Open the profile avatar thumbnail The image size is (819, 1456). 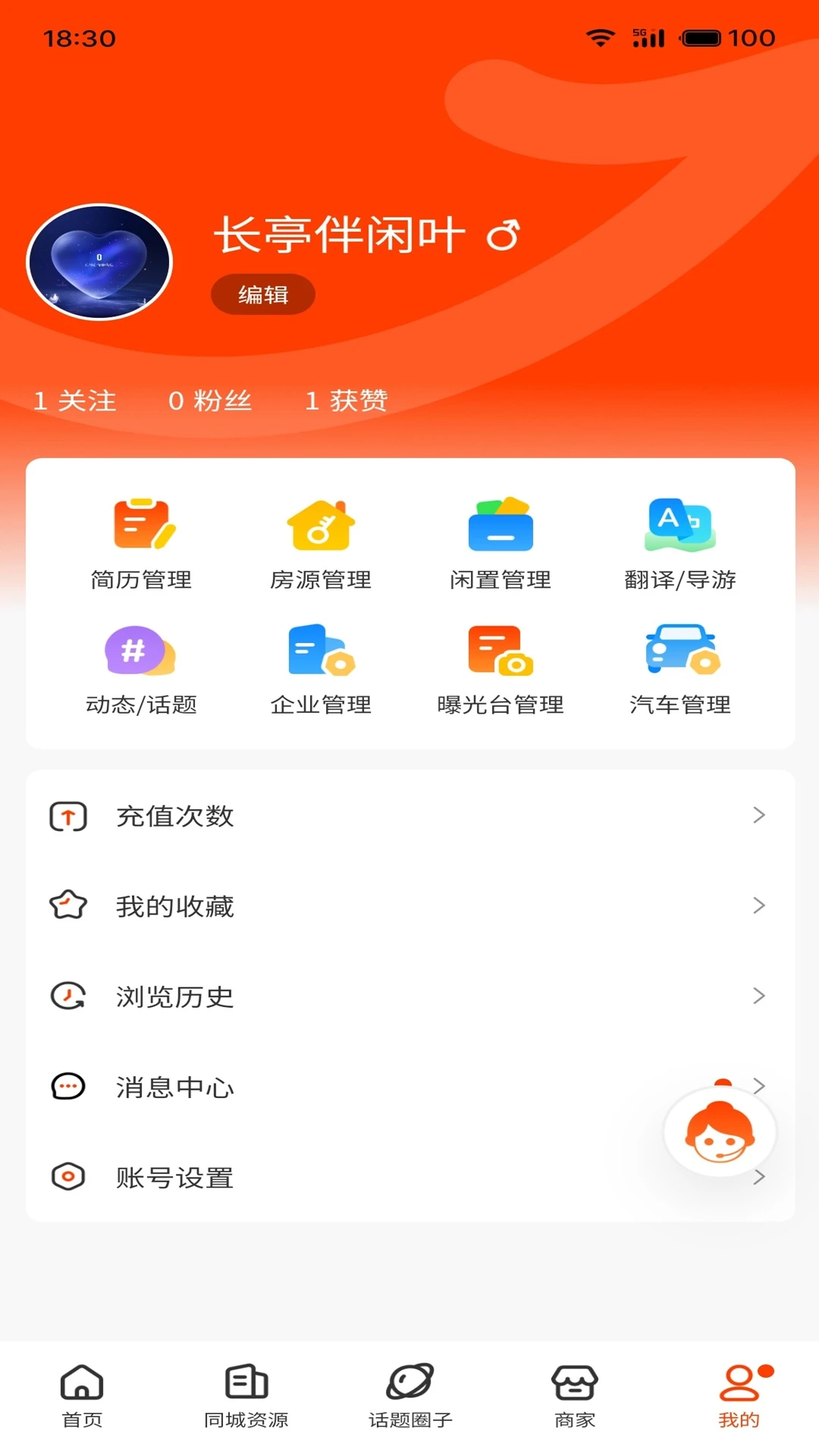pyautogui.click(x=98, y=262)
